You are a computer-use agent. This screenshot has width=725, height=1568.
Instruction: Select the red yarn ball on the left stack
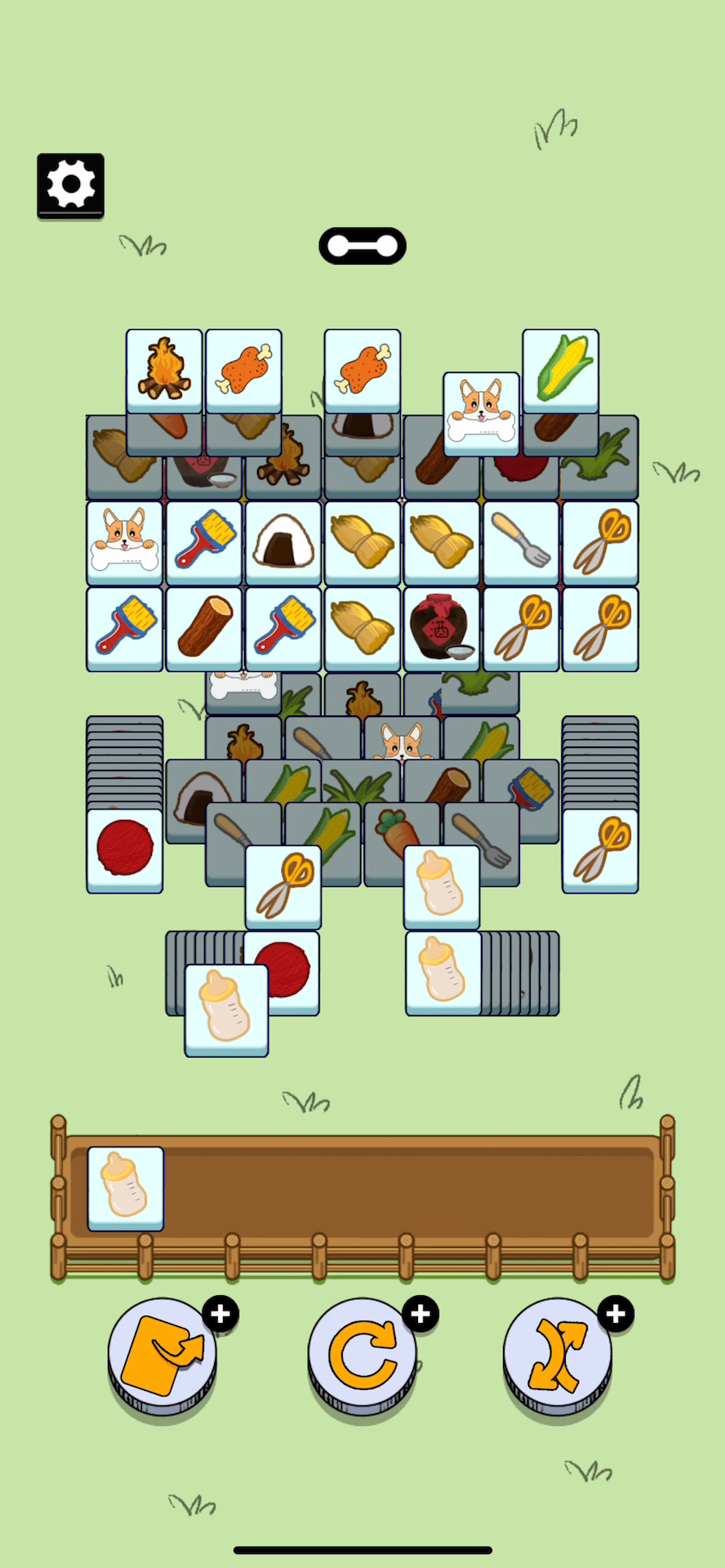[x=125, y=850]
